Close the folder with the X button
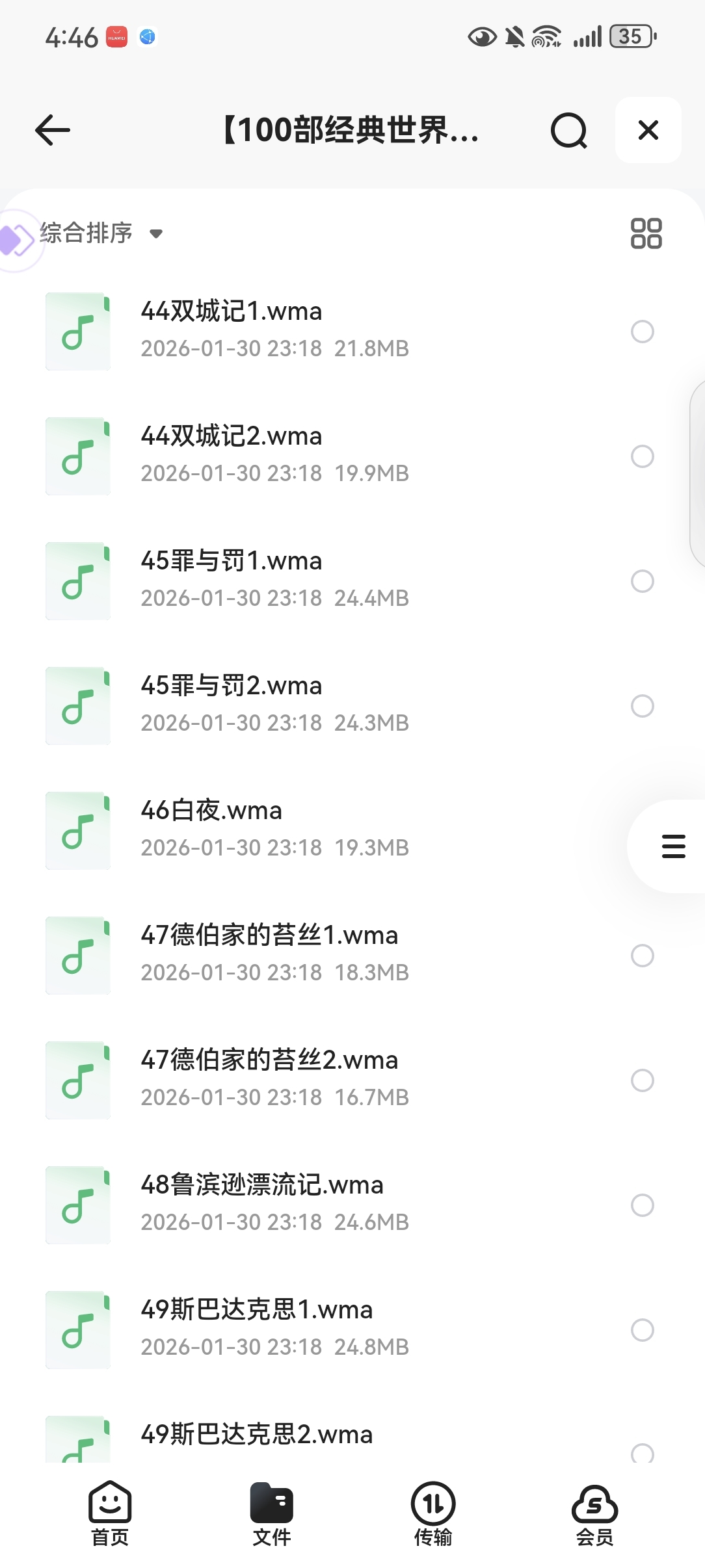This screenshot has height=1568, width=705. 648,130
